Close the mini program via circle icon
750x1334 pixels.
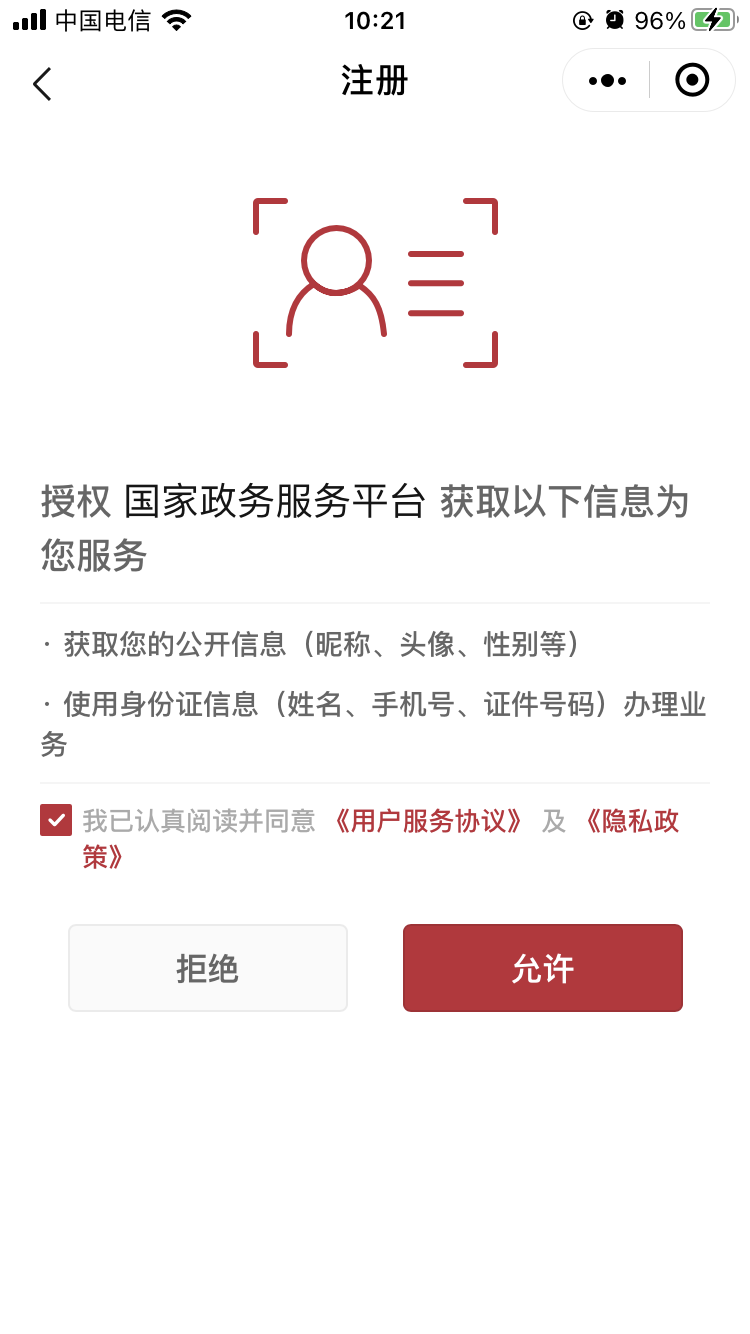(692, 80)
